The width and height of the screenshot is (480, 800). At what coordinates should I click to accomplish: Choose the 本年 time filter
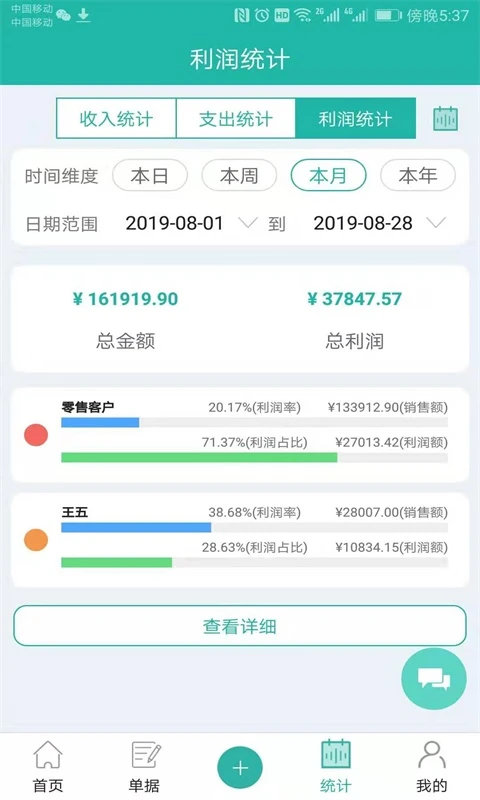coord(418,176)
